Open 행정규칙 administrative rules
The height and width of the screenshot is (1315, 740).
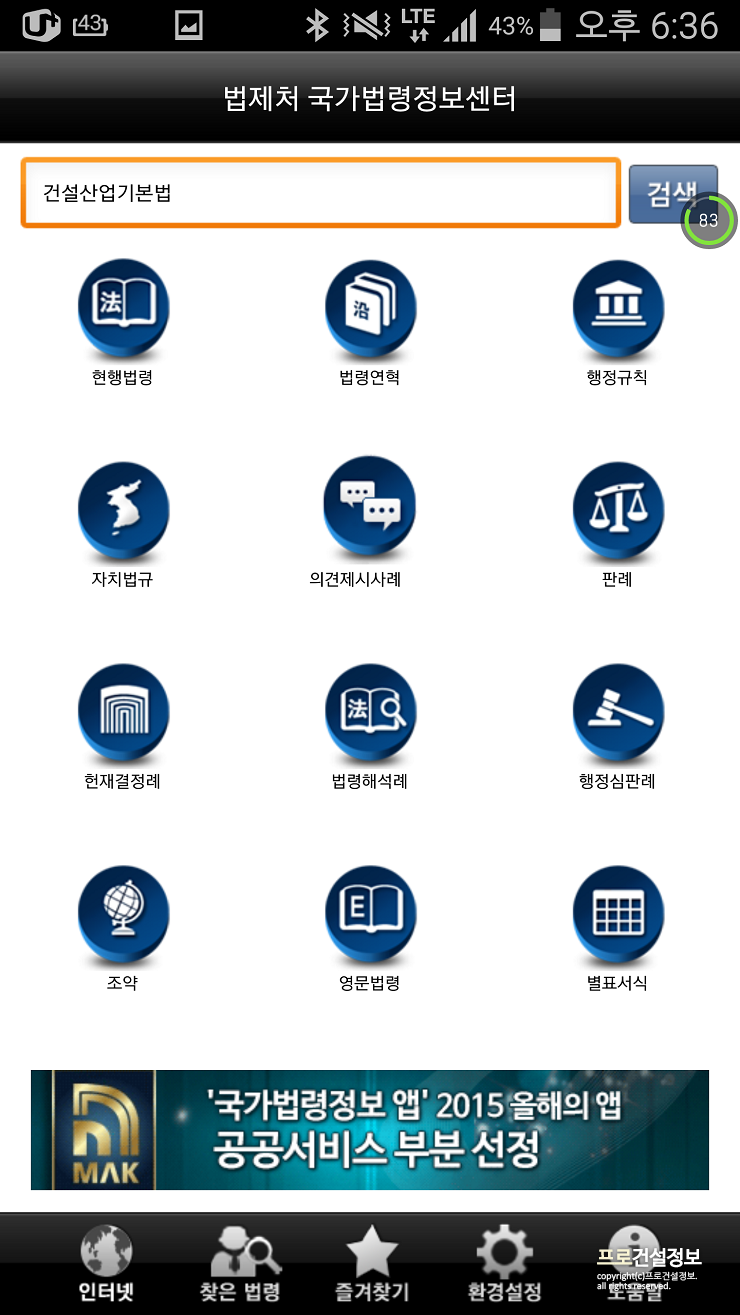pos(617,322)
